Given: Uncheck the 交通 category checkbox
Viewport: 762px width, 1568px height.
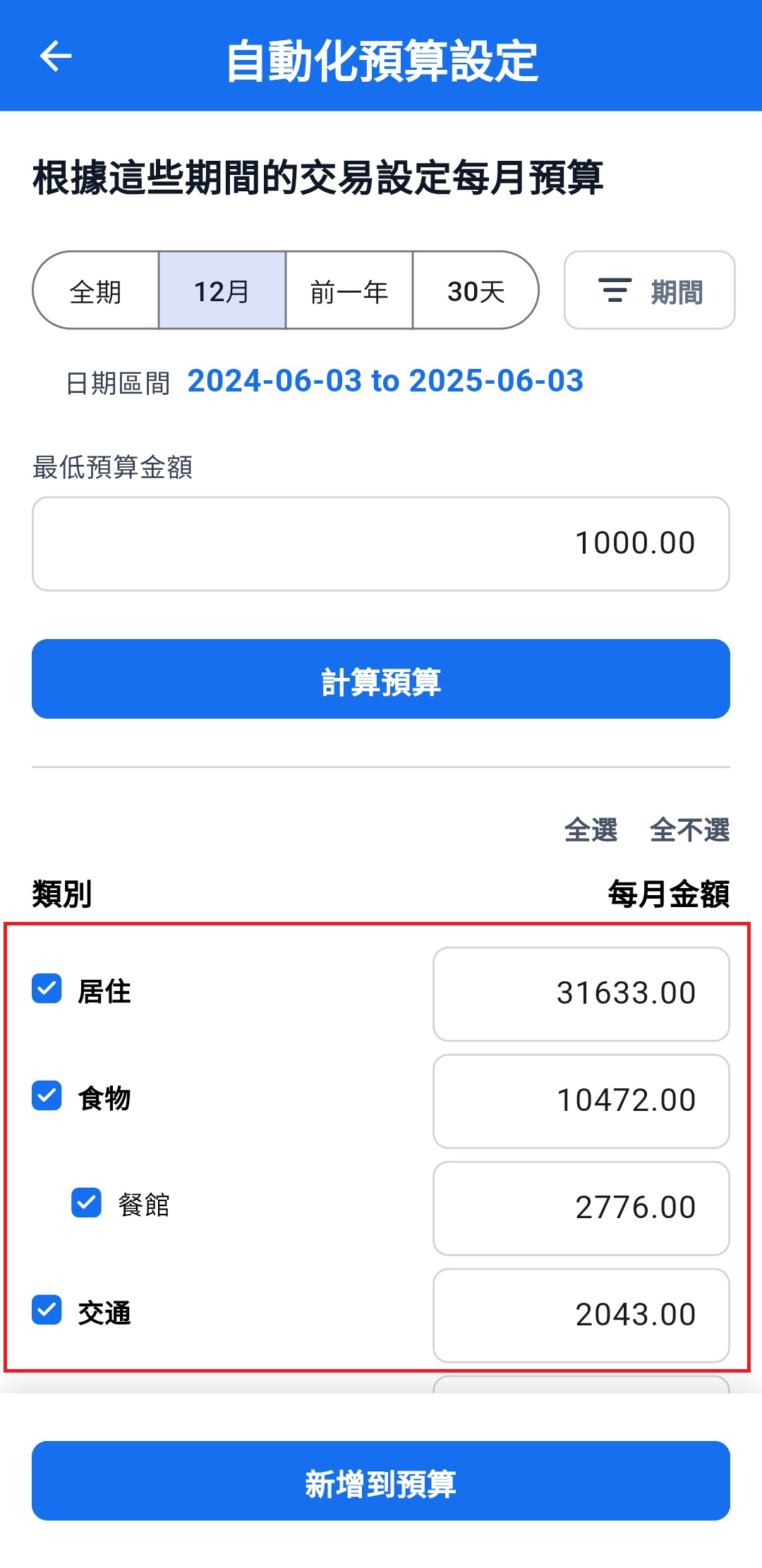Looking at the screenshot, I should pos(47,1311).
